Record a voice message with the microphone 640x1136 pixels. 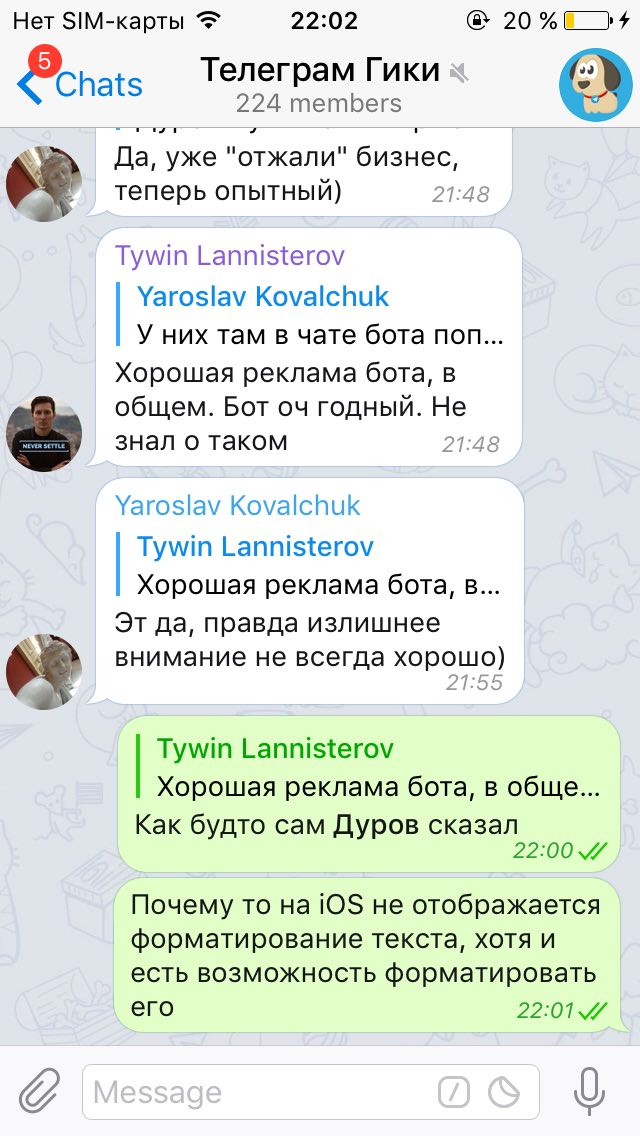coord(589,1091)
